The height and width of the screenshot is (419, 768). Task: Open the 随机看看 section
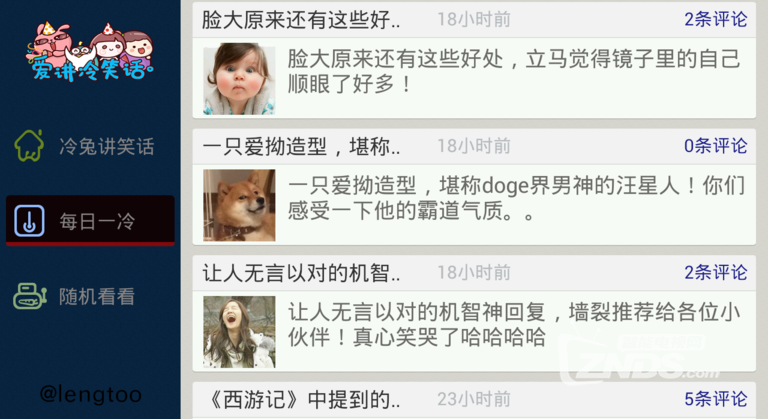point(88,296)
